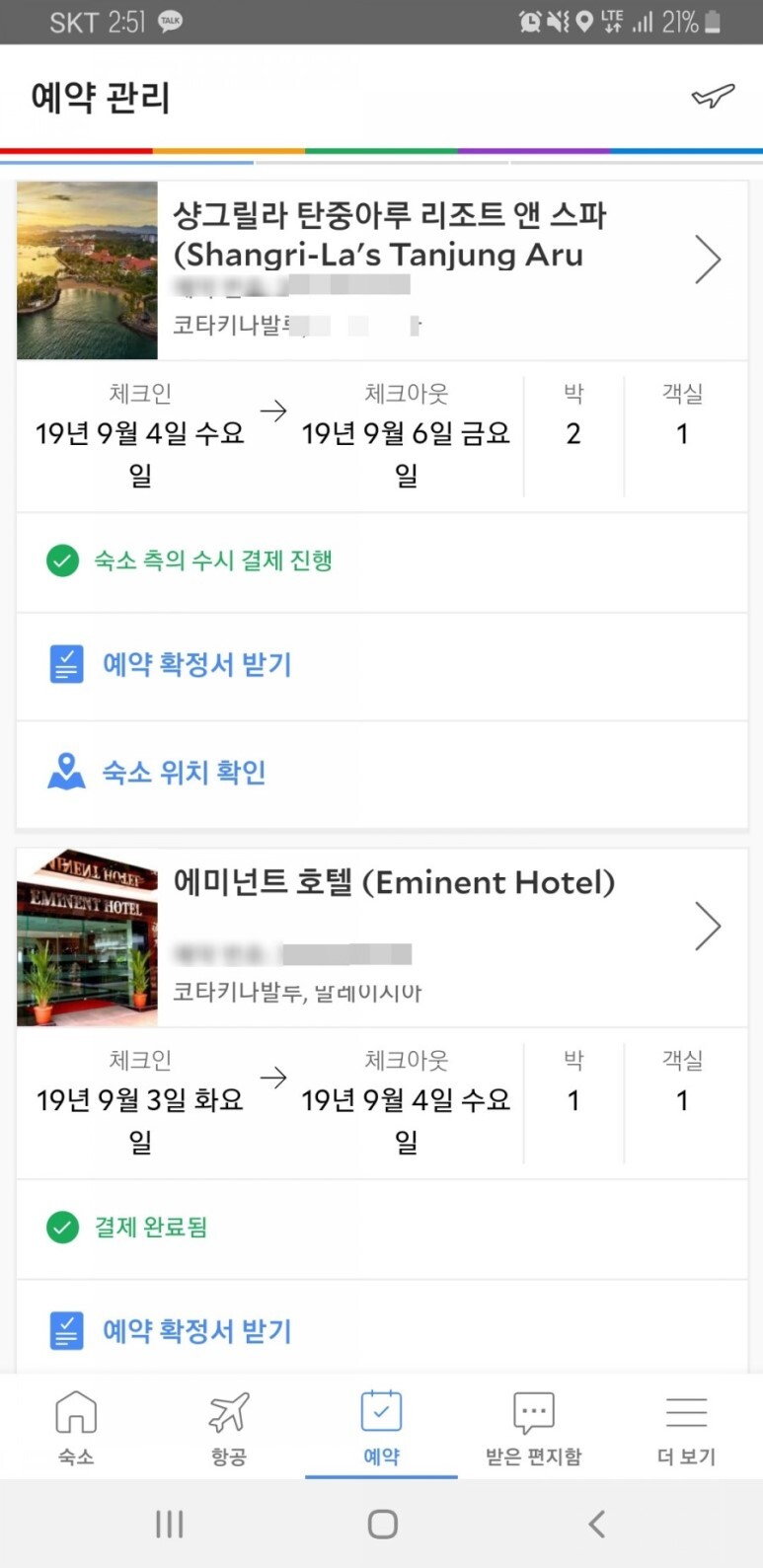Get 예약 확정서 for the Eminent Hotel booking

tap(381, 1329)
